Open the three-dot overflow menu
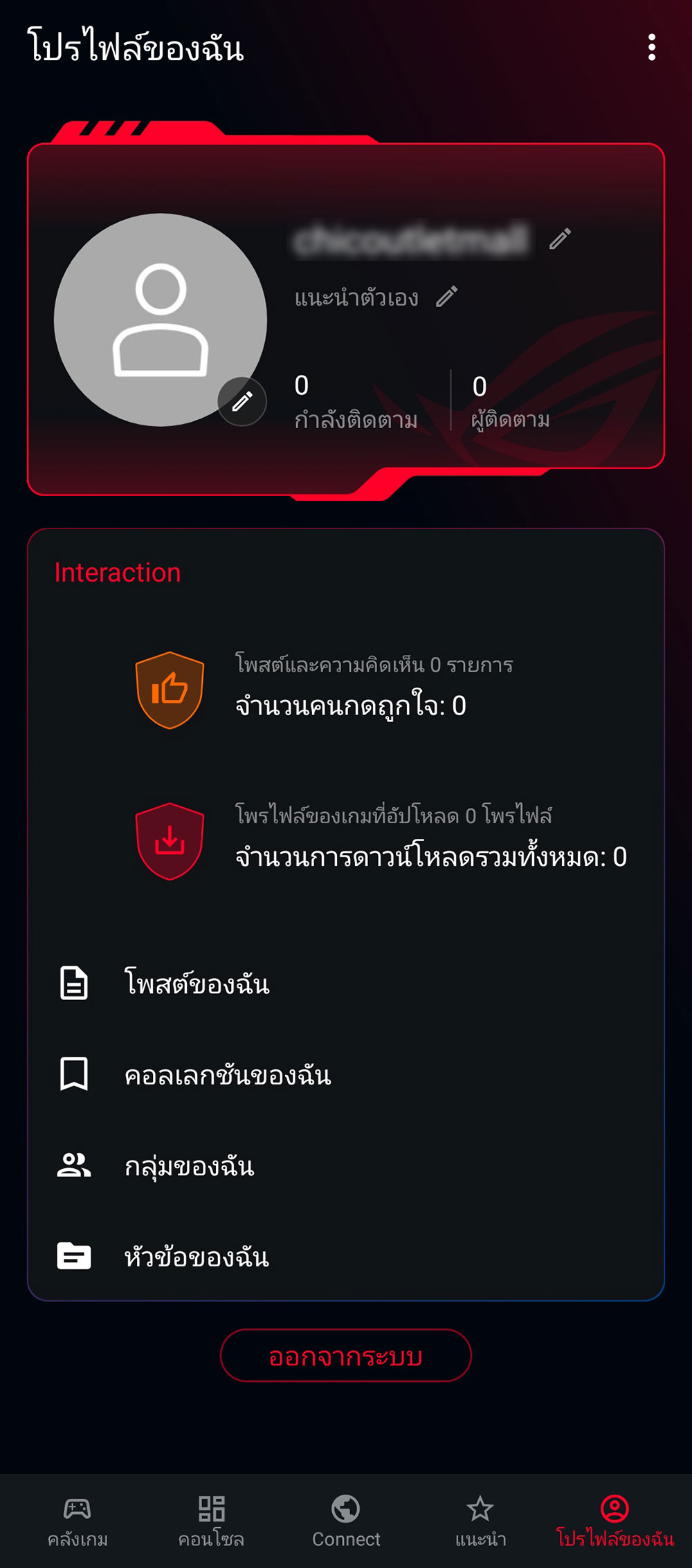 (651, 47)
